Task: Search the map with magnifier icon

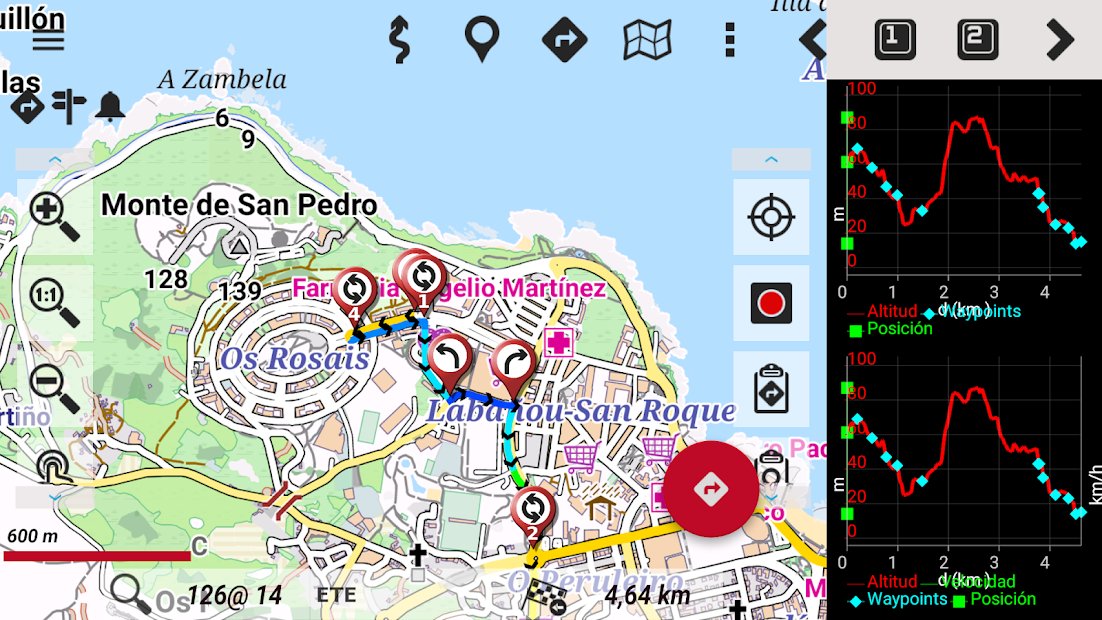Action: click(x=130, y=594)
